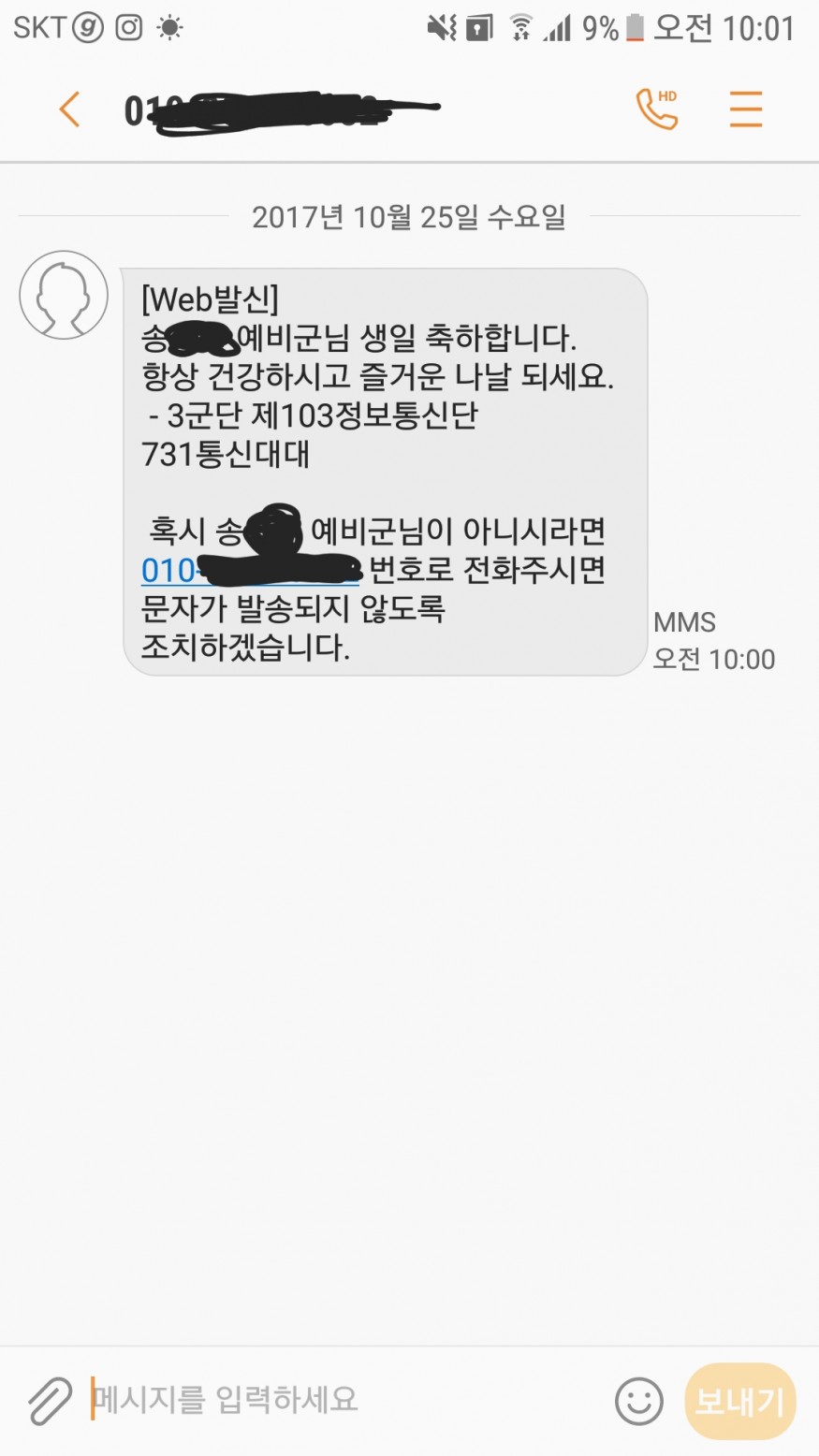Open the conversation options menu
The width and height of the screenshot is (819, 1456).
point(746,109)
